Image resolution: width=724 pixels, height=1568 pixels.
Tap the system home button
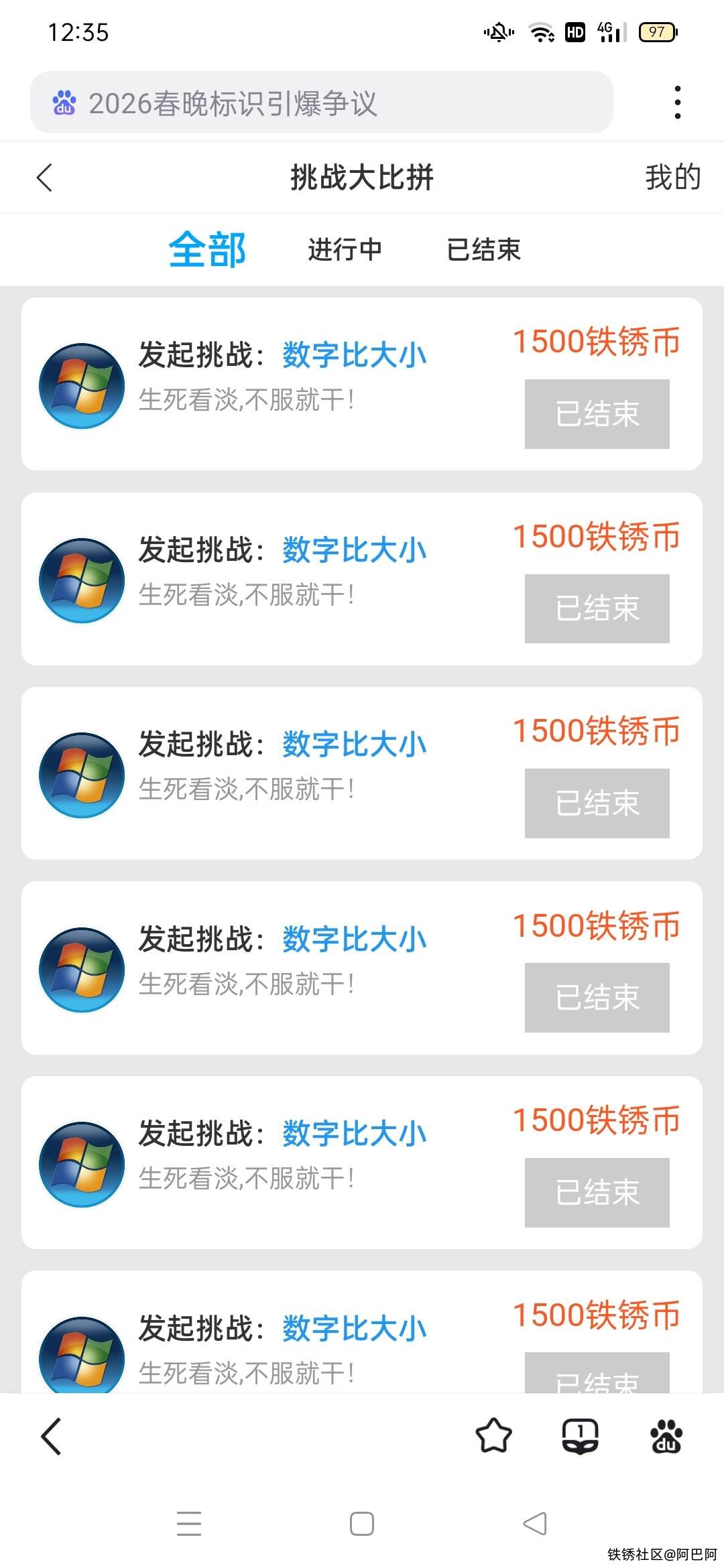[362, 1524]
